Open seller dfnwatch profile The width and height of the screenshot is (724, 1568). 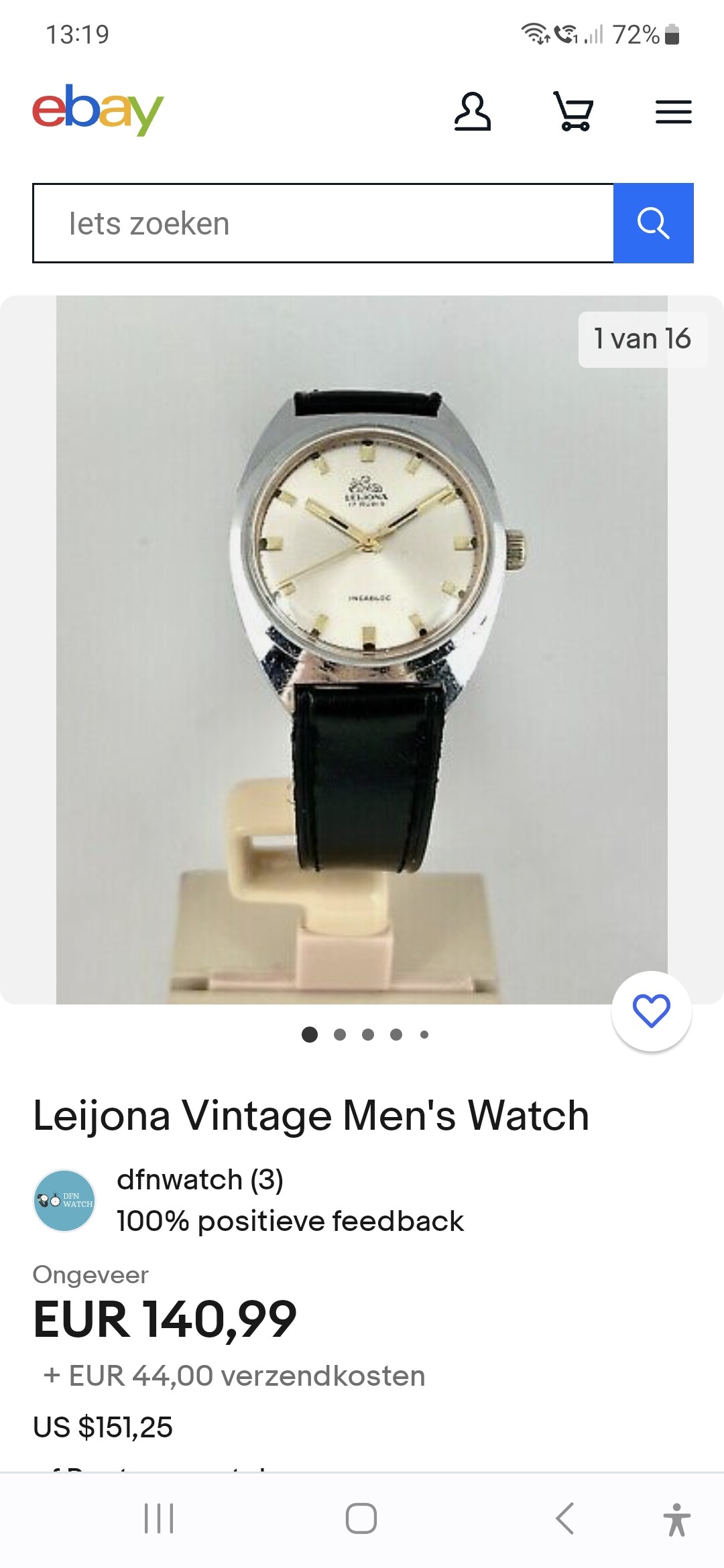(200, 1179)
